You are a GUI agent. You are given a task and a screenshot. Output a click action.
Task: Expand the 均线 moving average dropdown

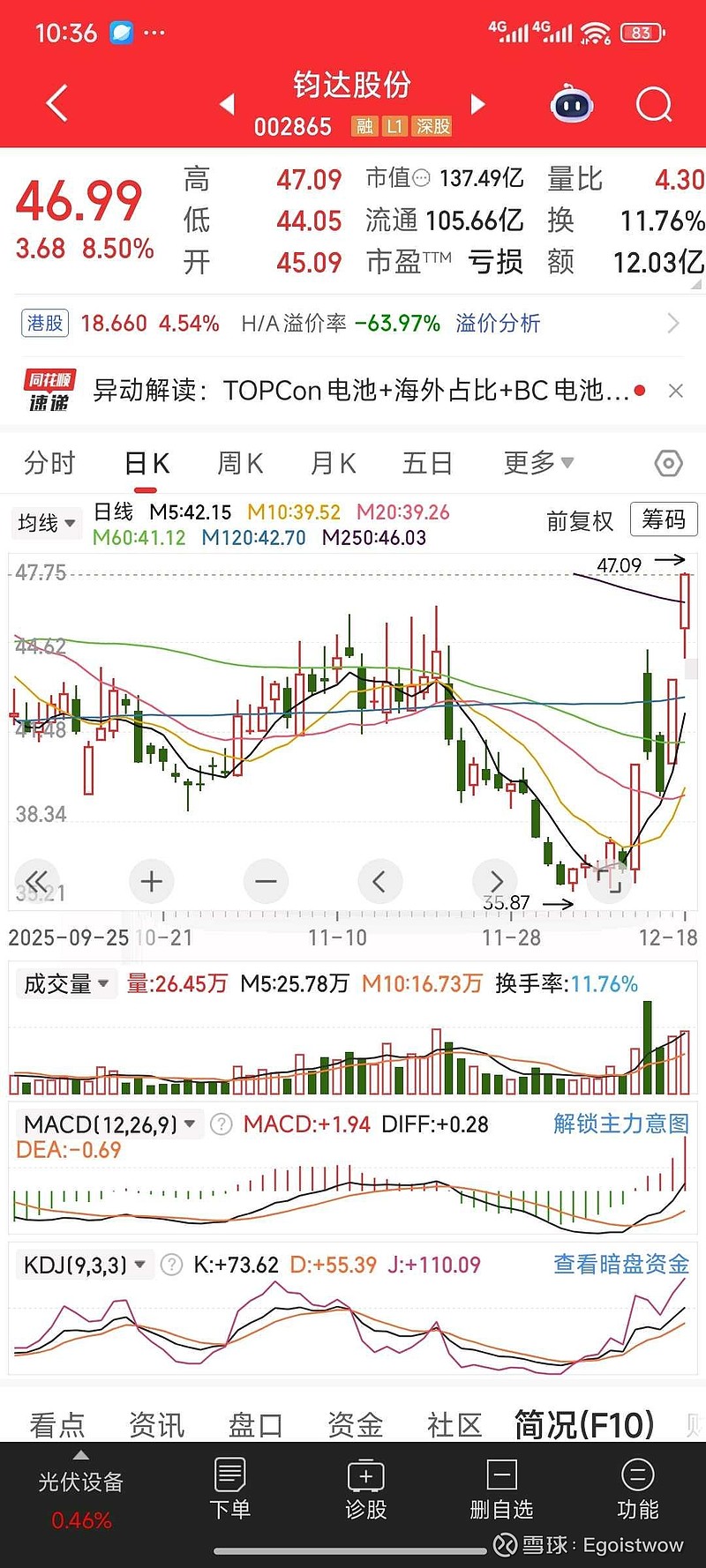tap(46, 522)
